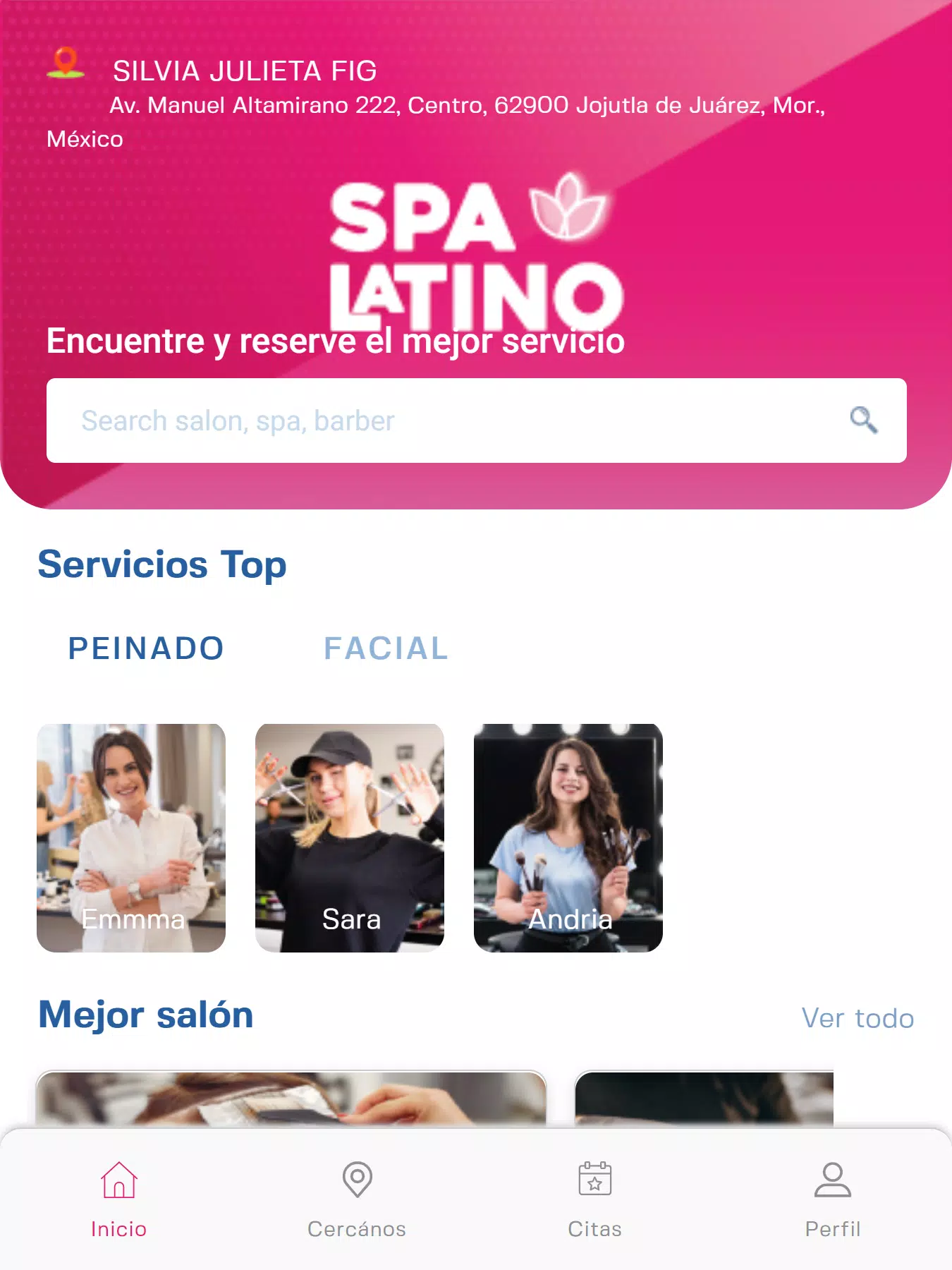952x1270 pixels.
Task: Select the PEINADO services tab
Action: pyautogui.click(x=145, y=648)
